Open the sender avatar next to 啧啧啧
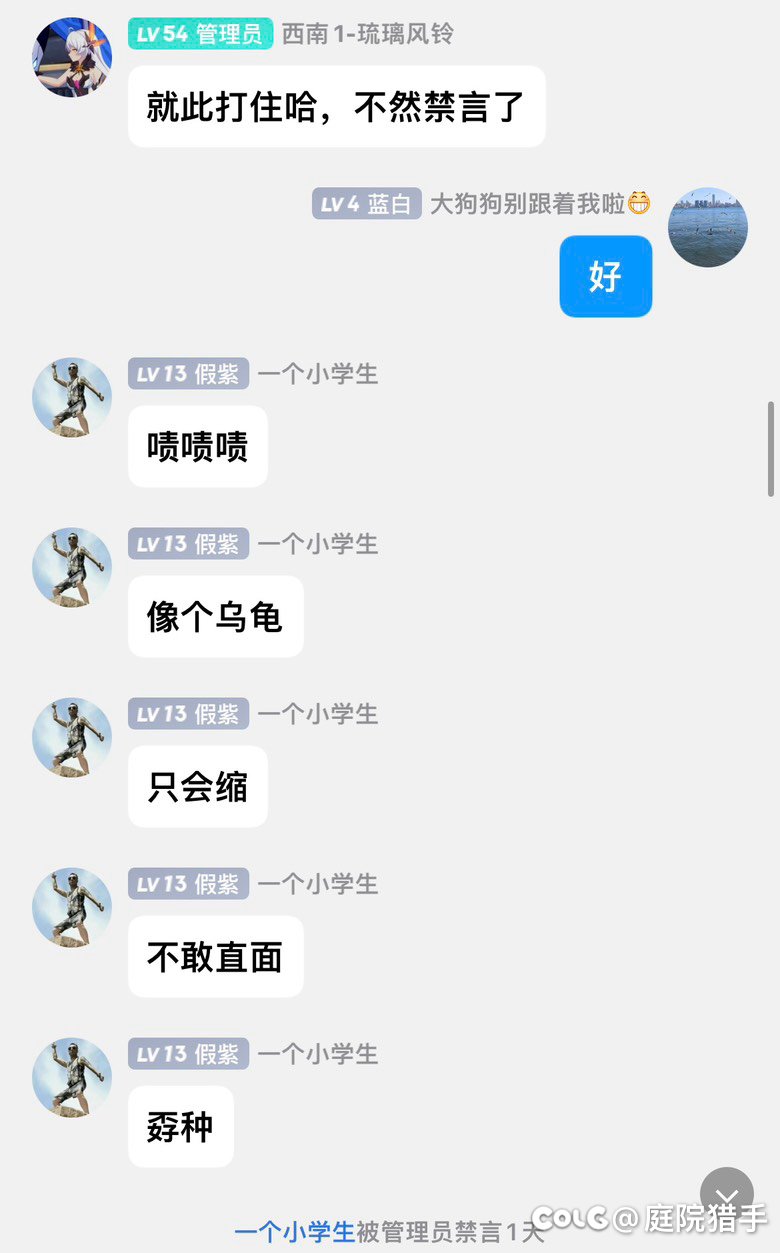 (x=72, y=397)
